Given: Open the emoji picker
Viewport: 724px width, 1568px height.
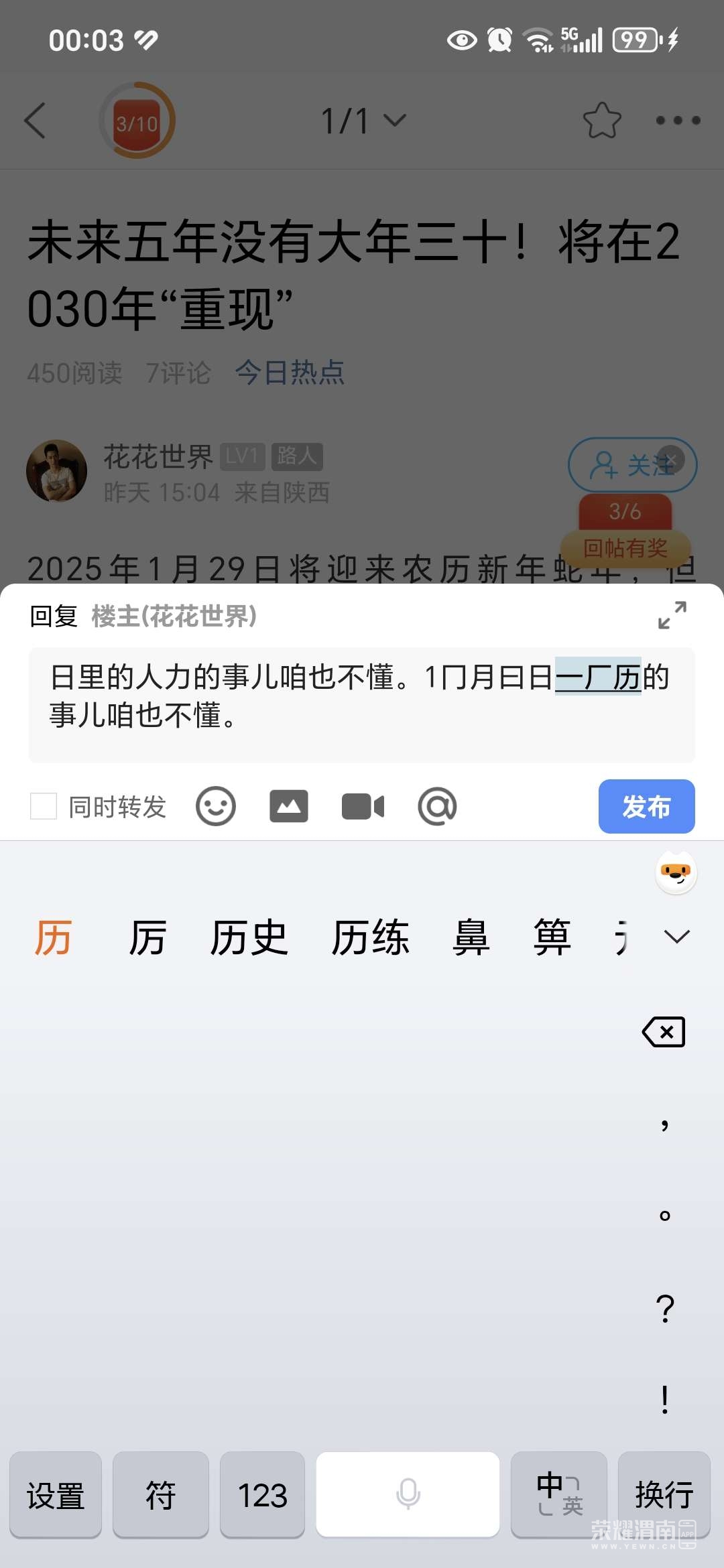Looking at the screenshot, I should (x=215, y=806).
